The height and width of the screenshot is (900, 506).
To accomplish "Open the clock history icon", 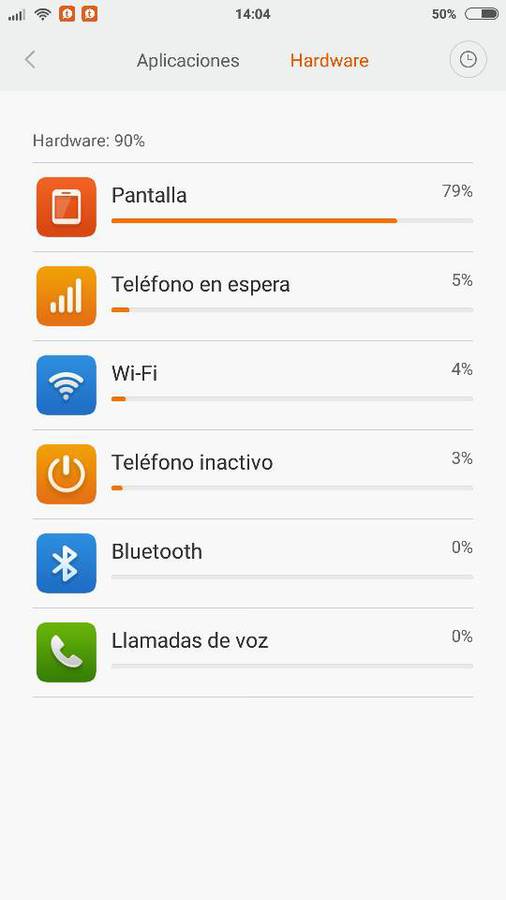I will (468, 60).
